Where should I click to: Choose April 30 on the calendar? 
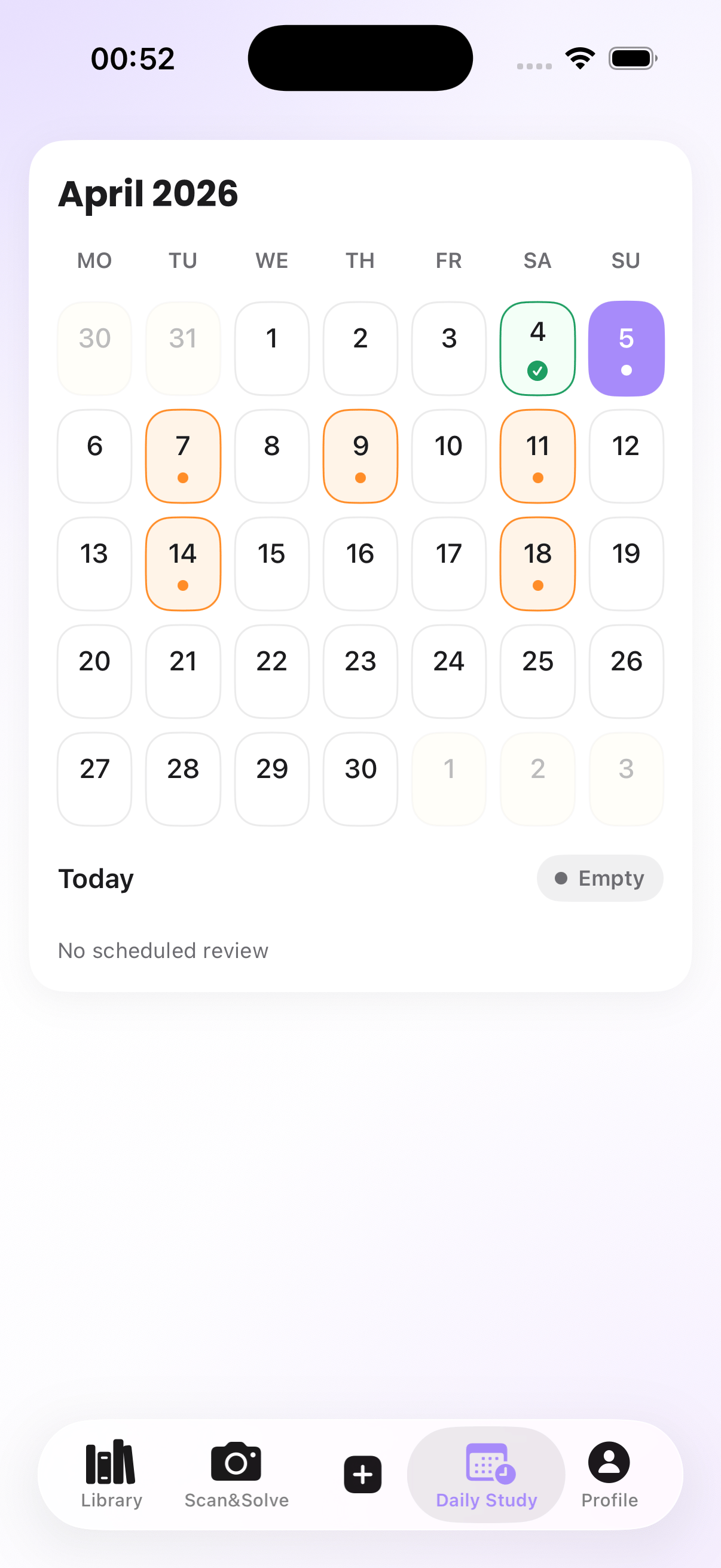coord(360,779)
